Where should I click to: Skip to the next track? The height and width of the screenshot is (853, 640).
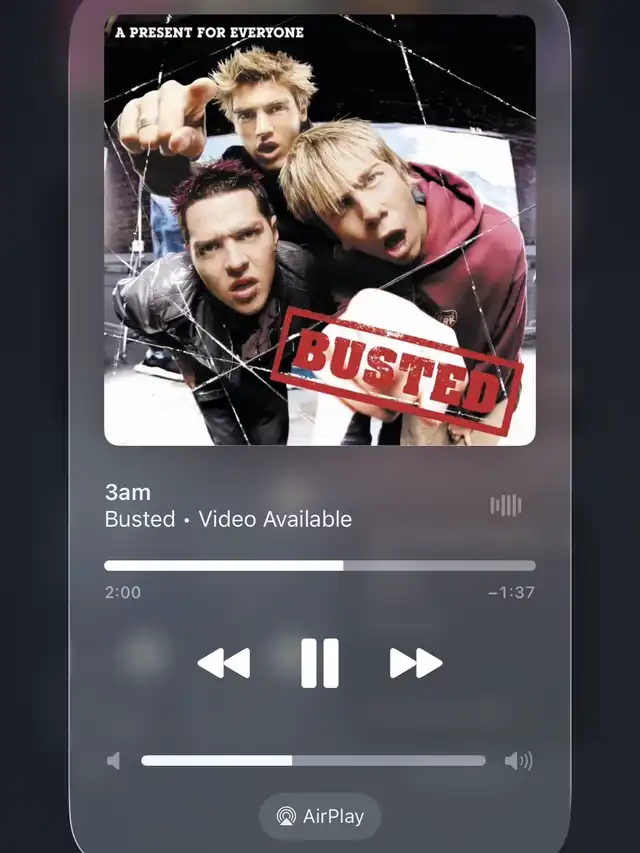click(415, 663)
